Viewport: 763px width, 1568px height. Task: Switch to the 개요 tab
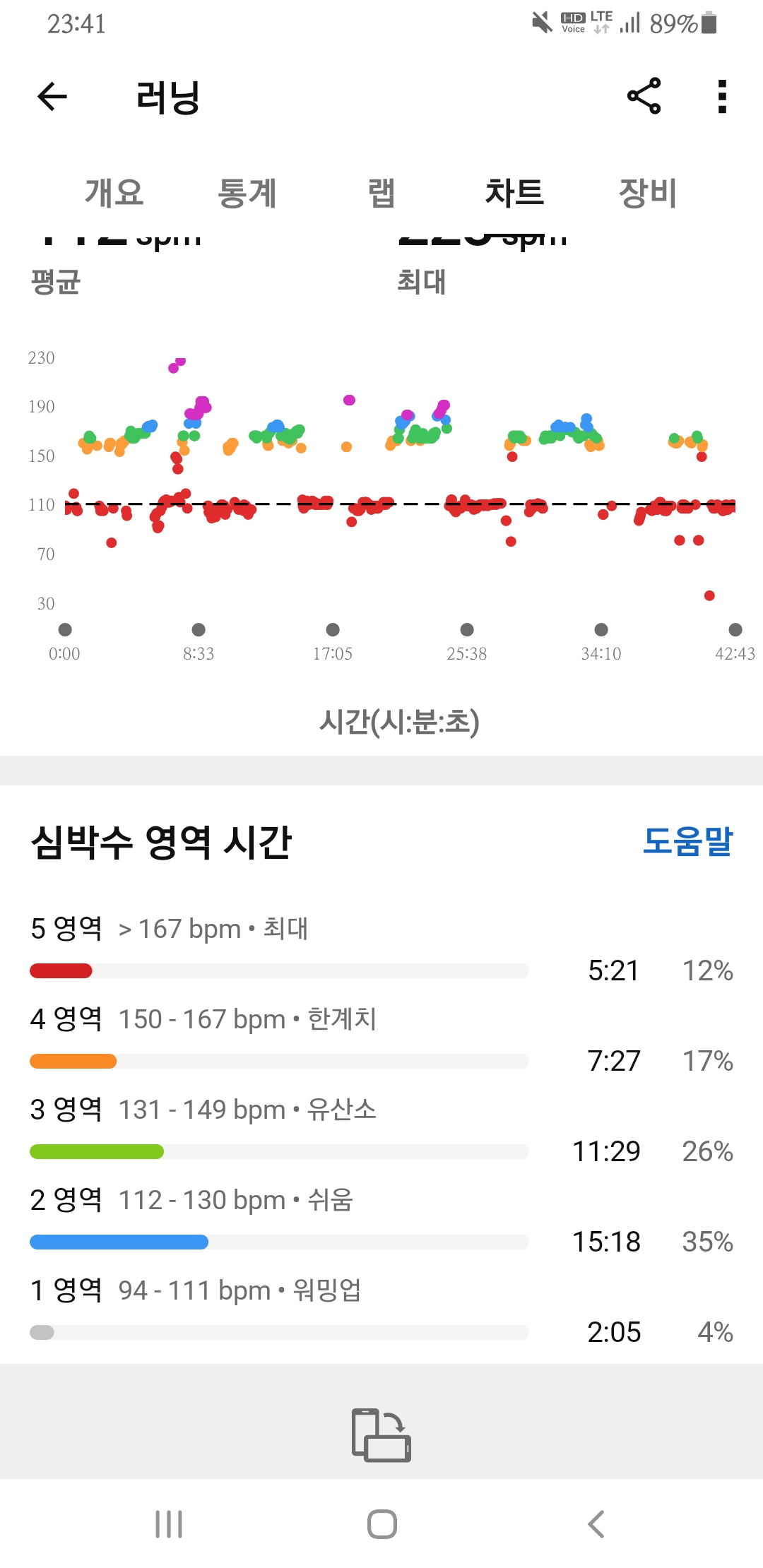(x=114, y=193)
